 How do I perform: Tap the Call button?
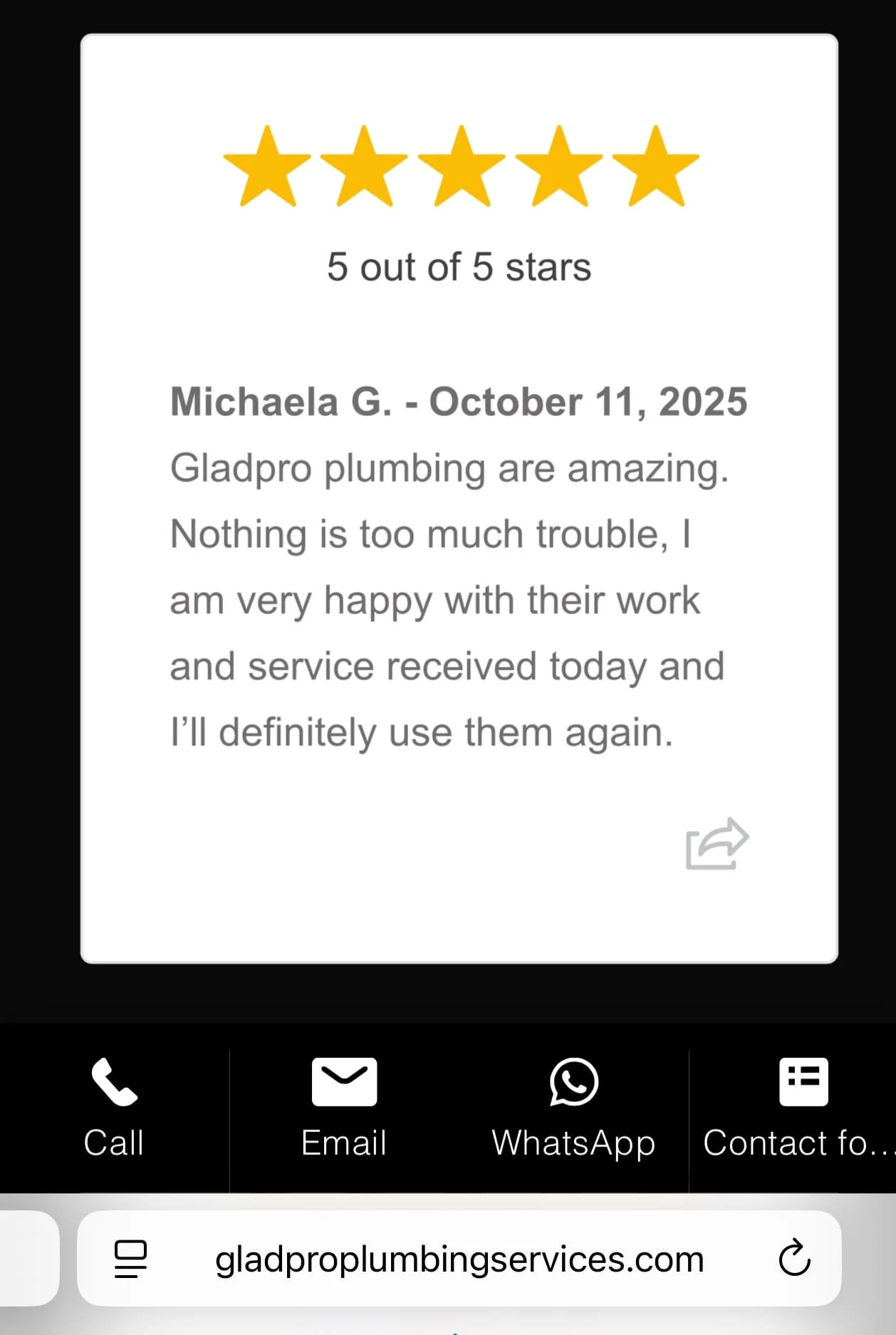click(114, 1109)
